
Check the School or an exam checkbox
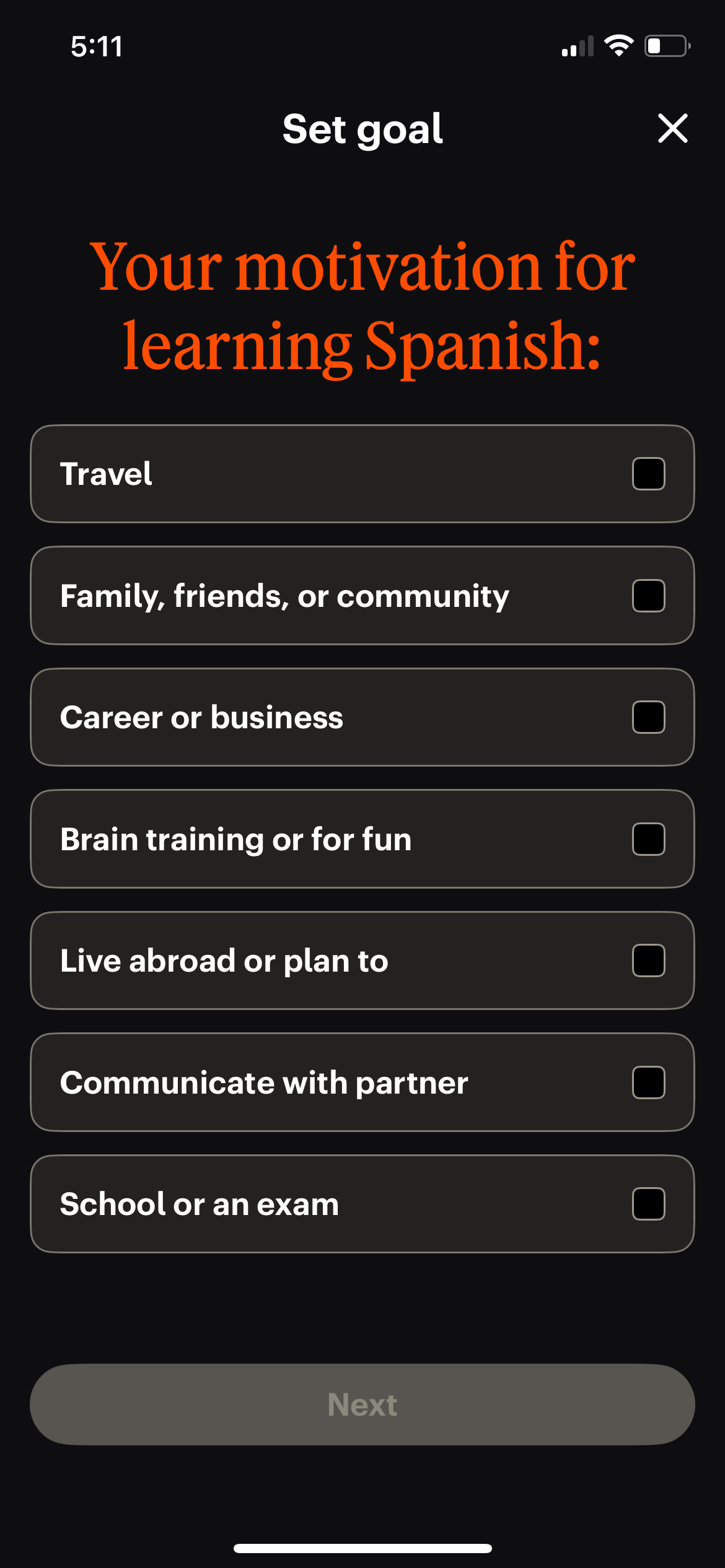click(648, 1204)
